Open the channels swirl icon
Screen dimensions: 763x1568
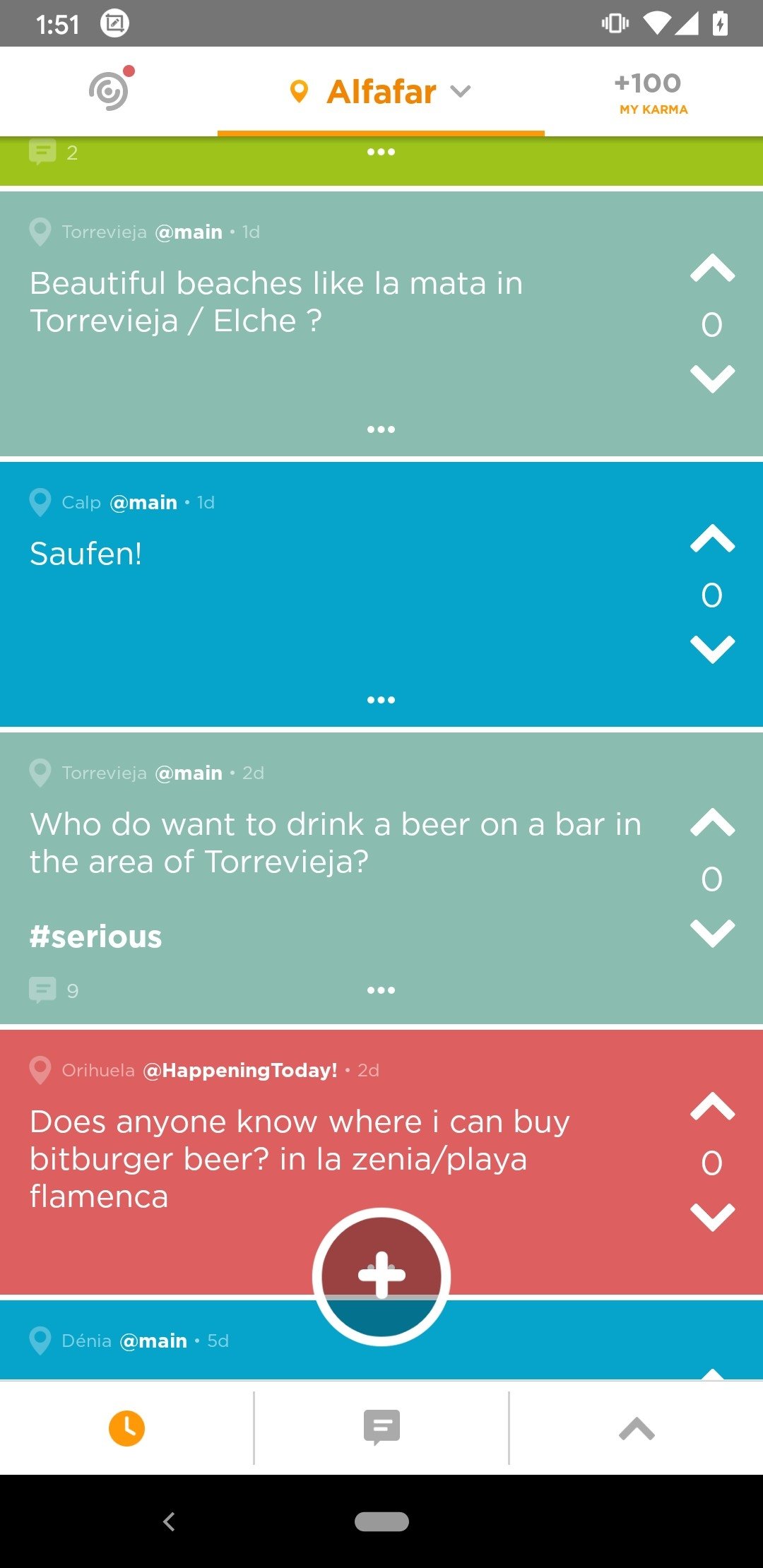coord(111,90)
